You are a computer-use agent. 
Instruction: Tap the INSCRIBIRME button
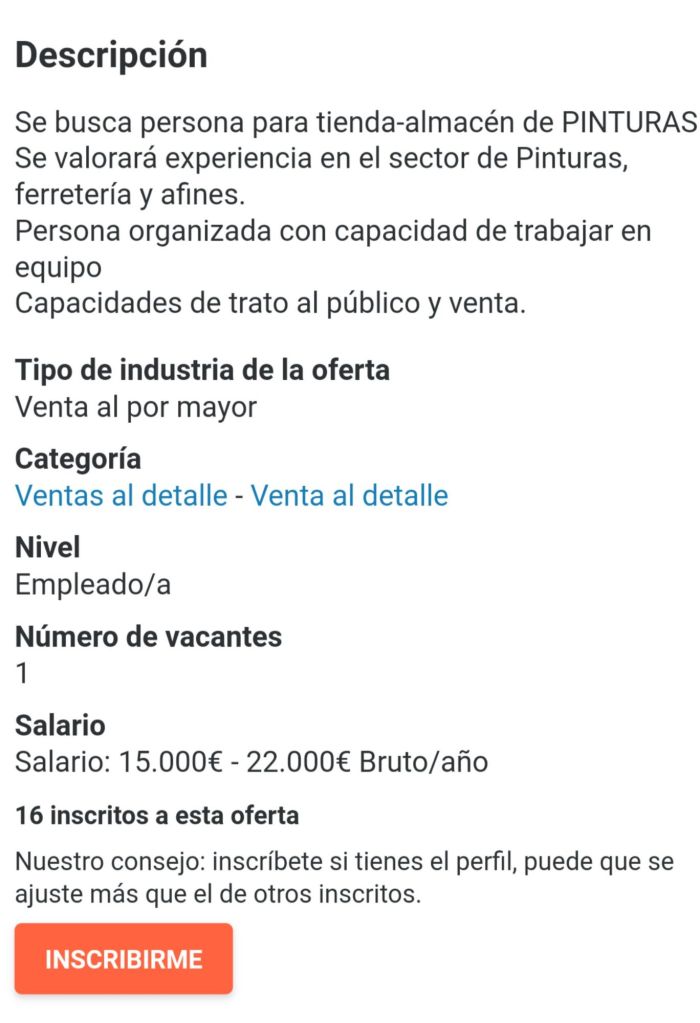point(123,959)
